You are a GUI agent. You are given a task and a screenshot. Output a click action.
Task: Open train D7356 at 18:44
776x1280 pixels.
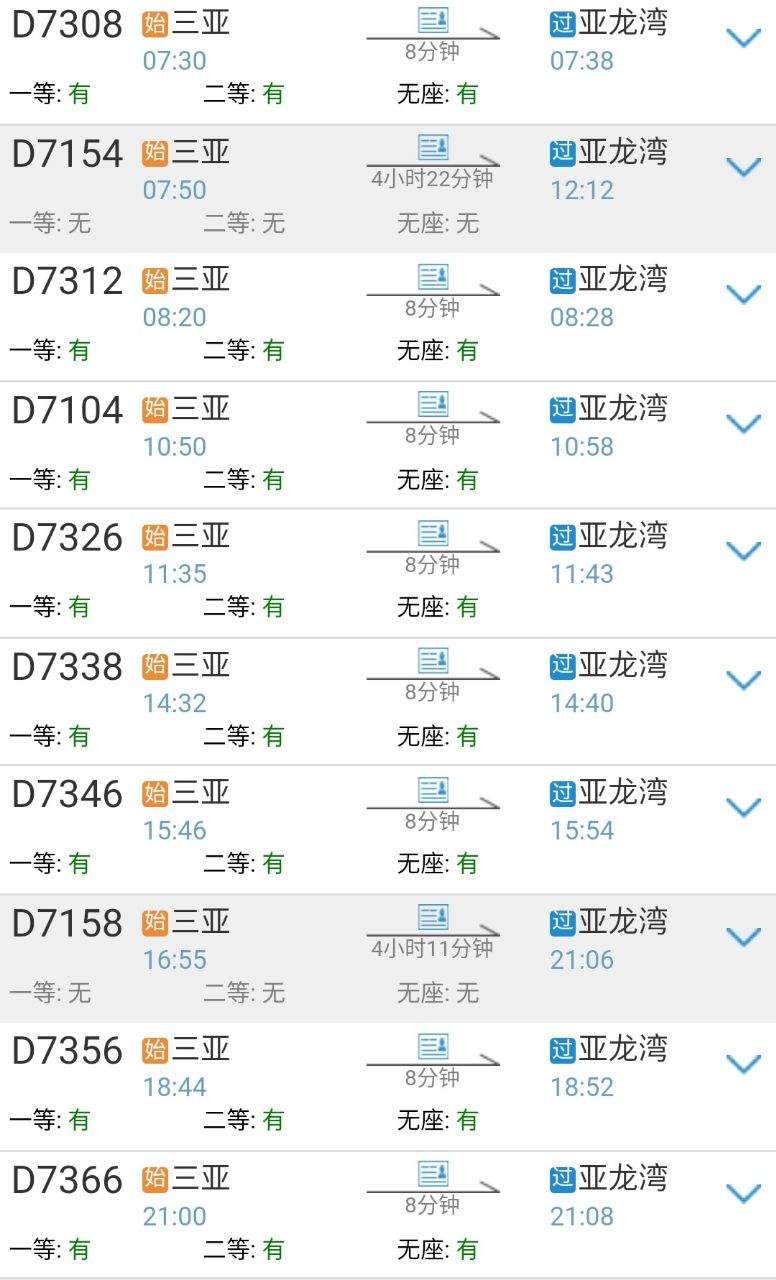coord(388,1086)
